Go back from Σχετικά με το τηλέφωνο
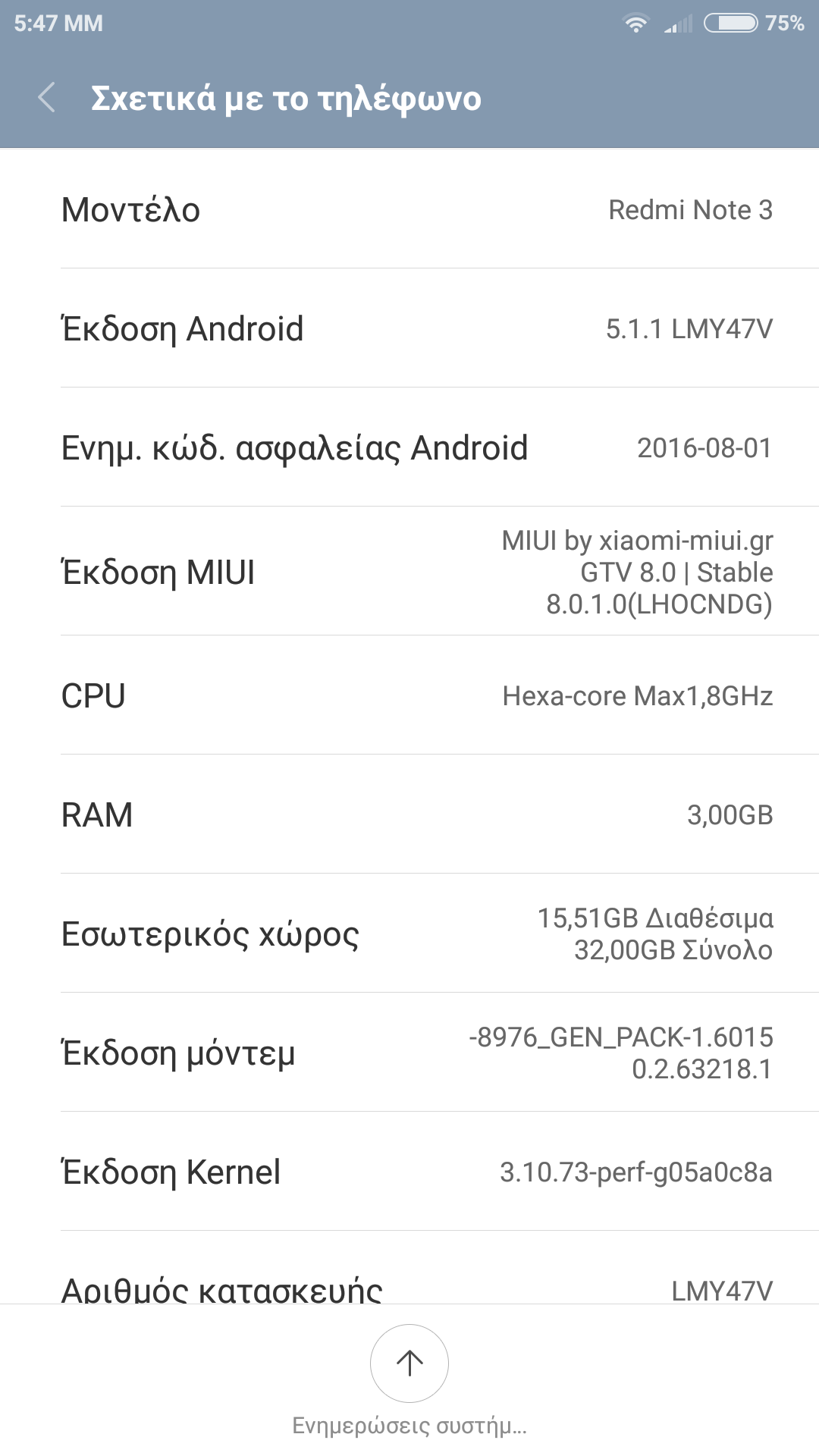 point(47,98)
